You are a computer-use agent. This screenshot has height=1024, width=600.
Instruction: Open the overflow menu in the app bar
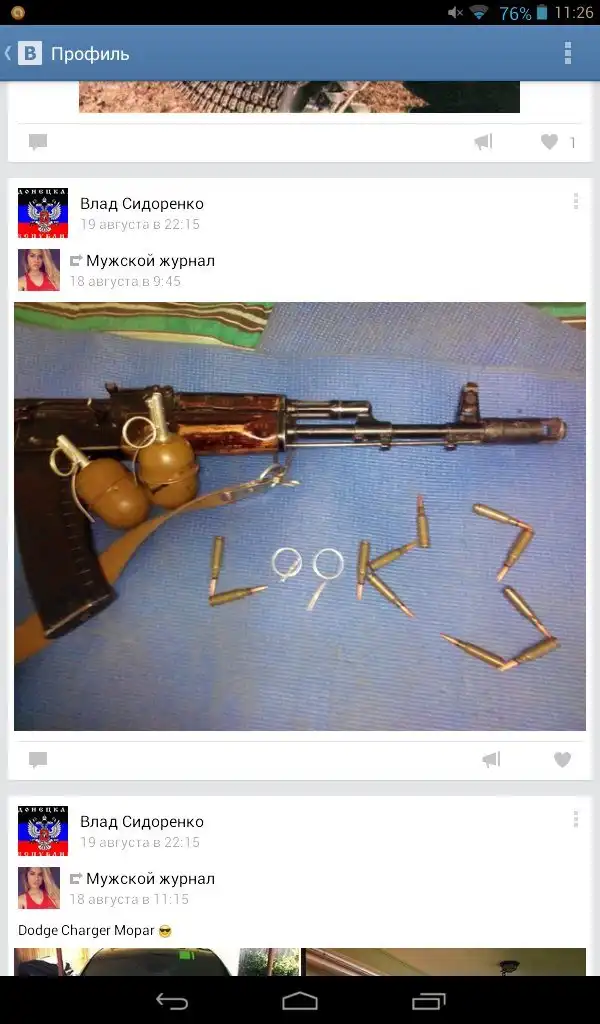568,53
